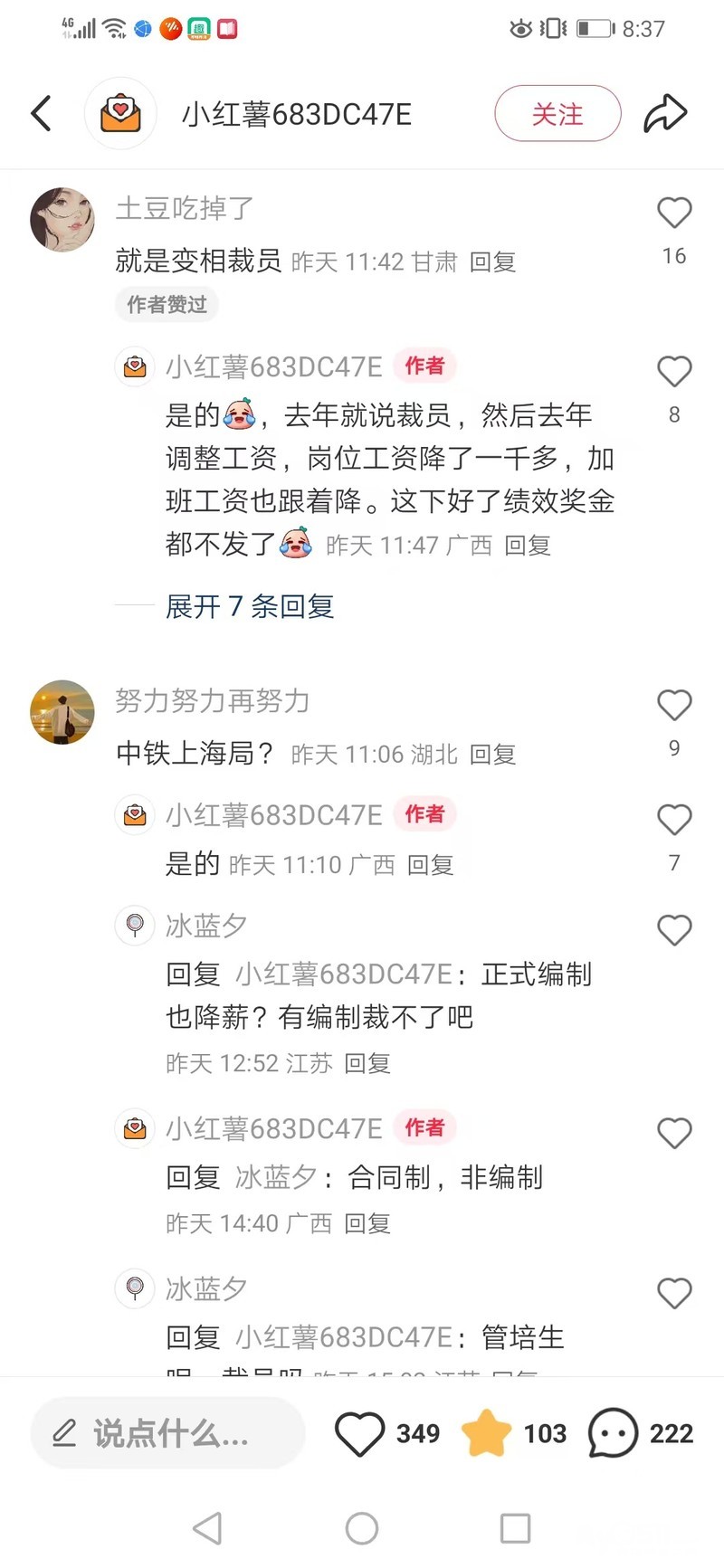Like 土豆吃掉了's comment
Image resolution: width=724 pixels, height=1568 pixels.
tap(674, 214)
